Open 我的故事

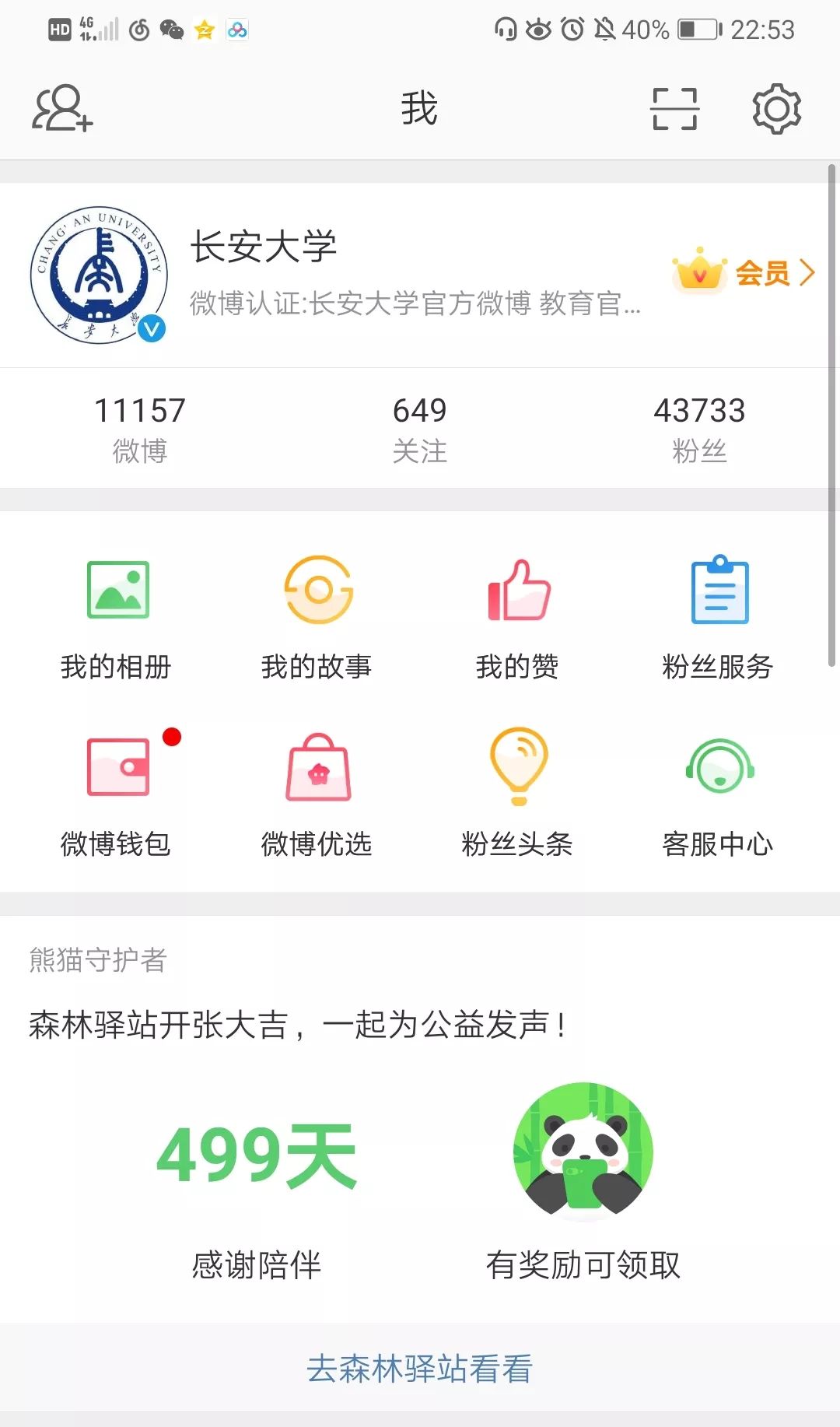pos(317,617)
